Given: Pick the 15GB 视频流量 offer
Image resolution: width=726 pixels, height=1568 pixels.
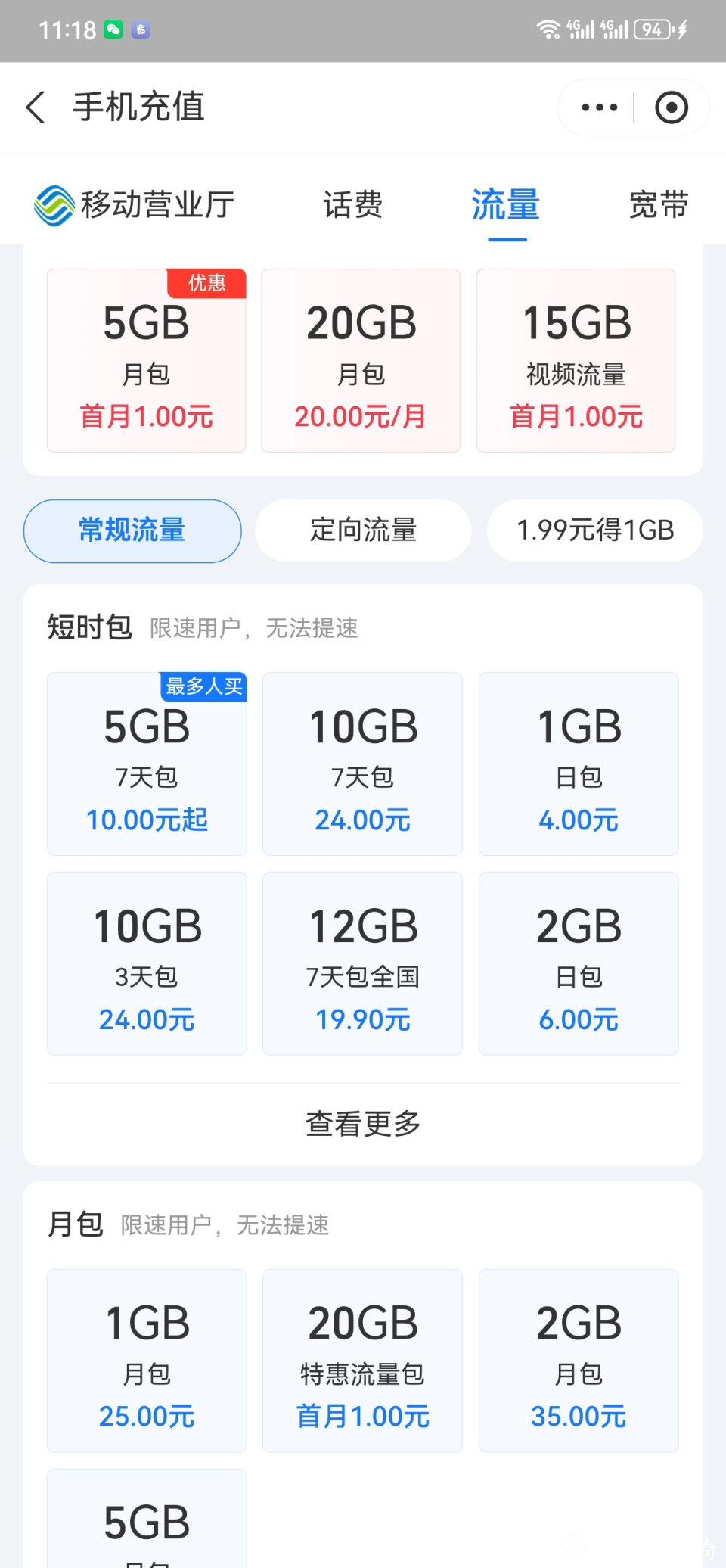Looking at the screenshot, I should point(576,361).
